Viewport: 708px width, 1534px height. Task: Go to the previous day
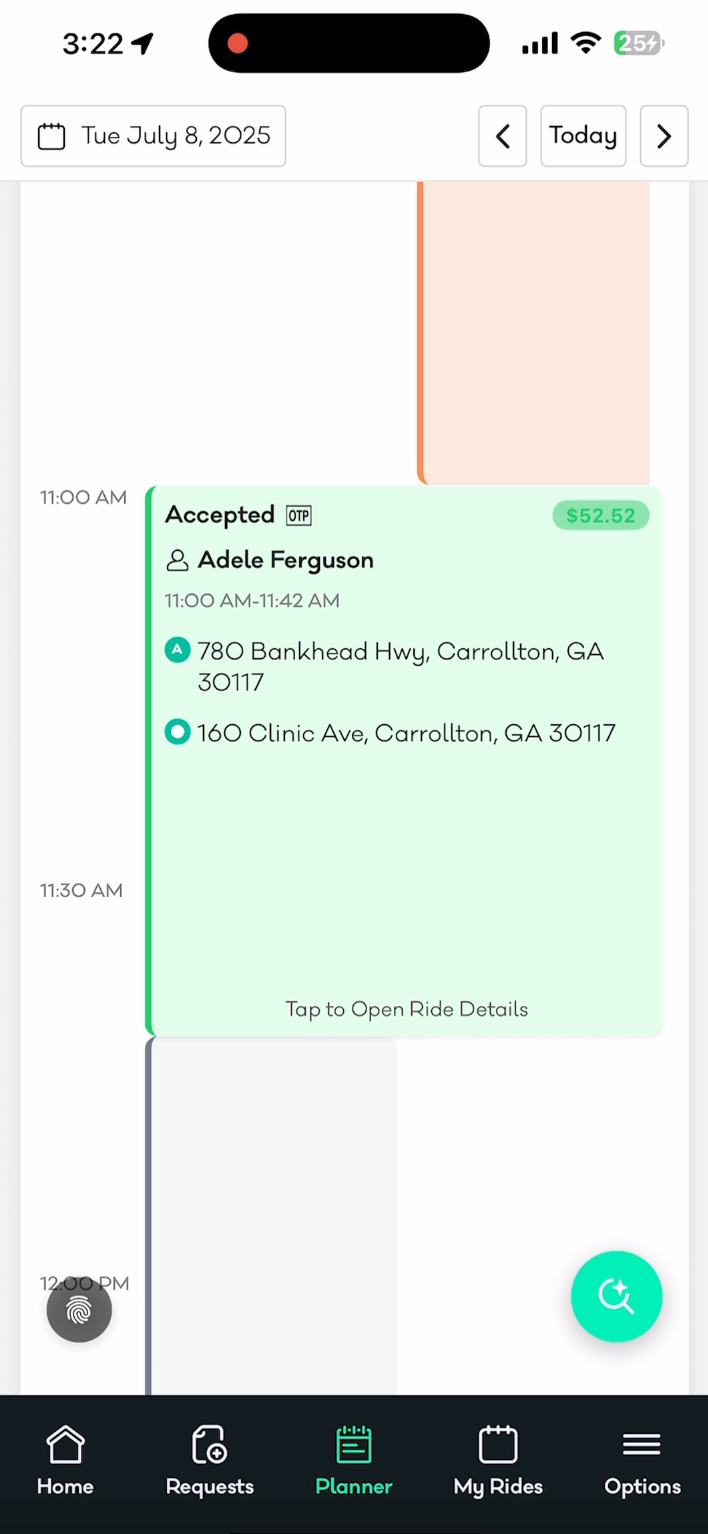[502, 136]
